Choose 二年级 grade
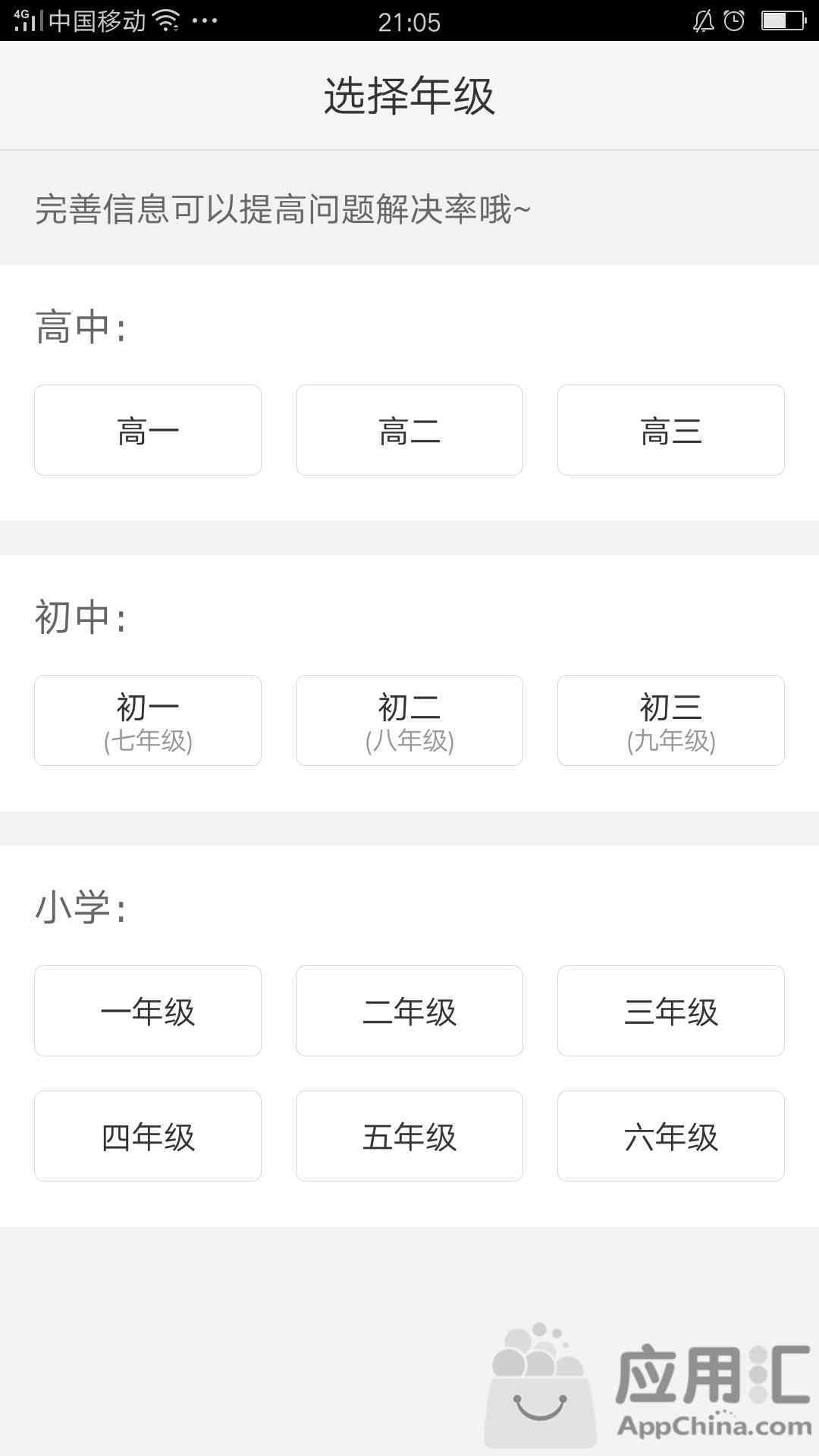 [x=409, y=1011]
